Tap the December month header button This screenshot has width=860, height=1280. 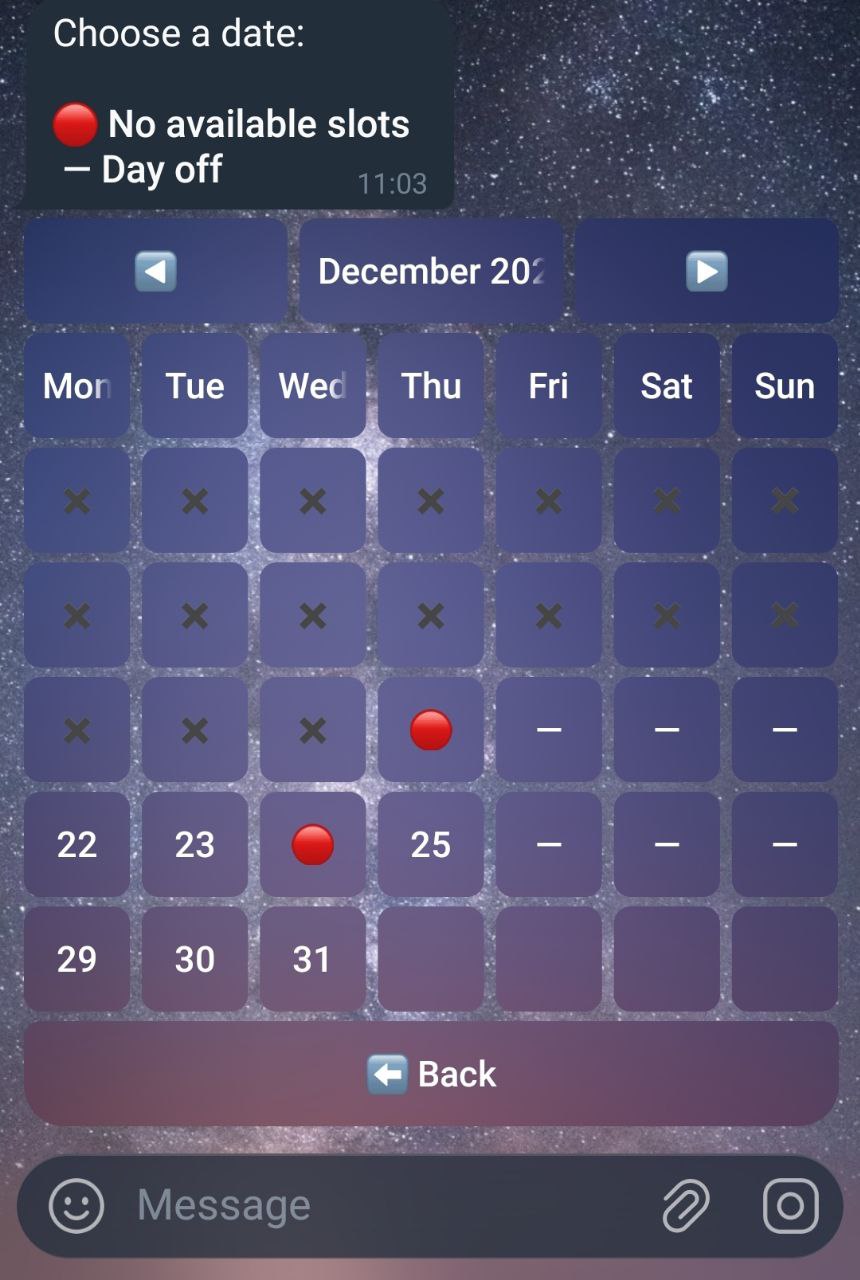(431, 271)
